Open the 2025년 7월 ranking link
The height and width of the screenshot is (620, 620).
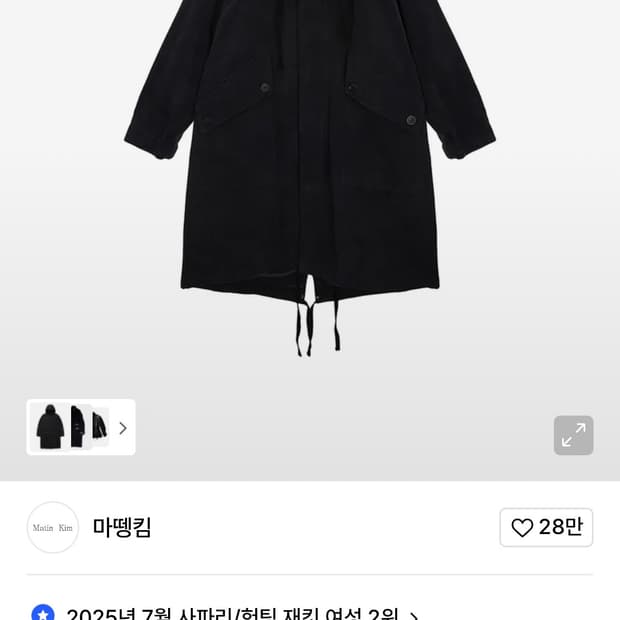click(232, 612)
